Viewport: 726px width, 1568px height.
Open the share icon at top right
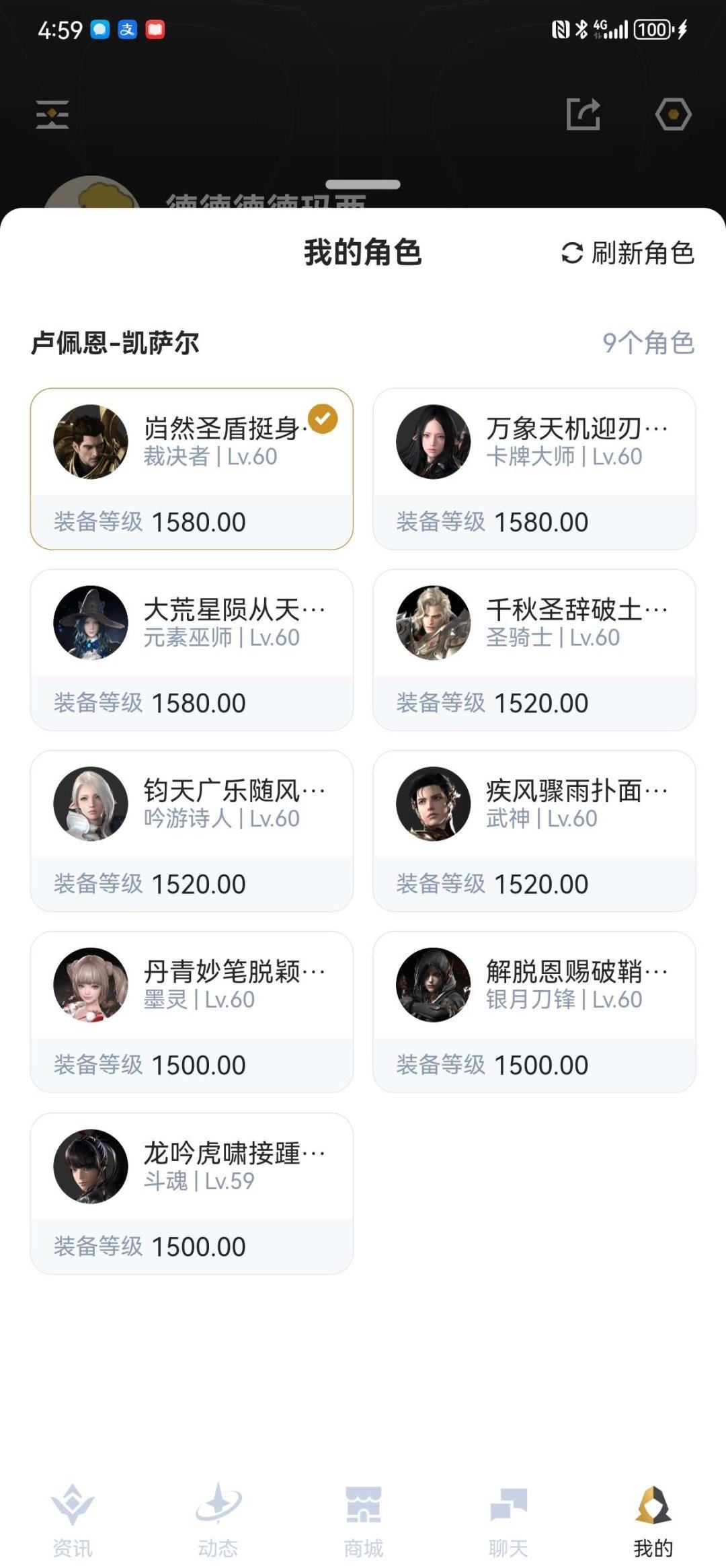(584, 114)
